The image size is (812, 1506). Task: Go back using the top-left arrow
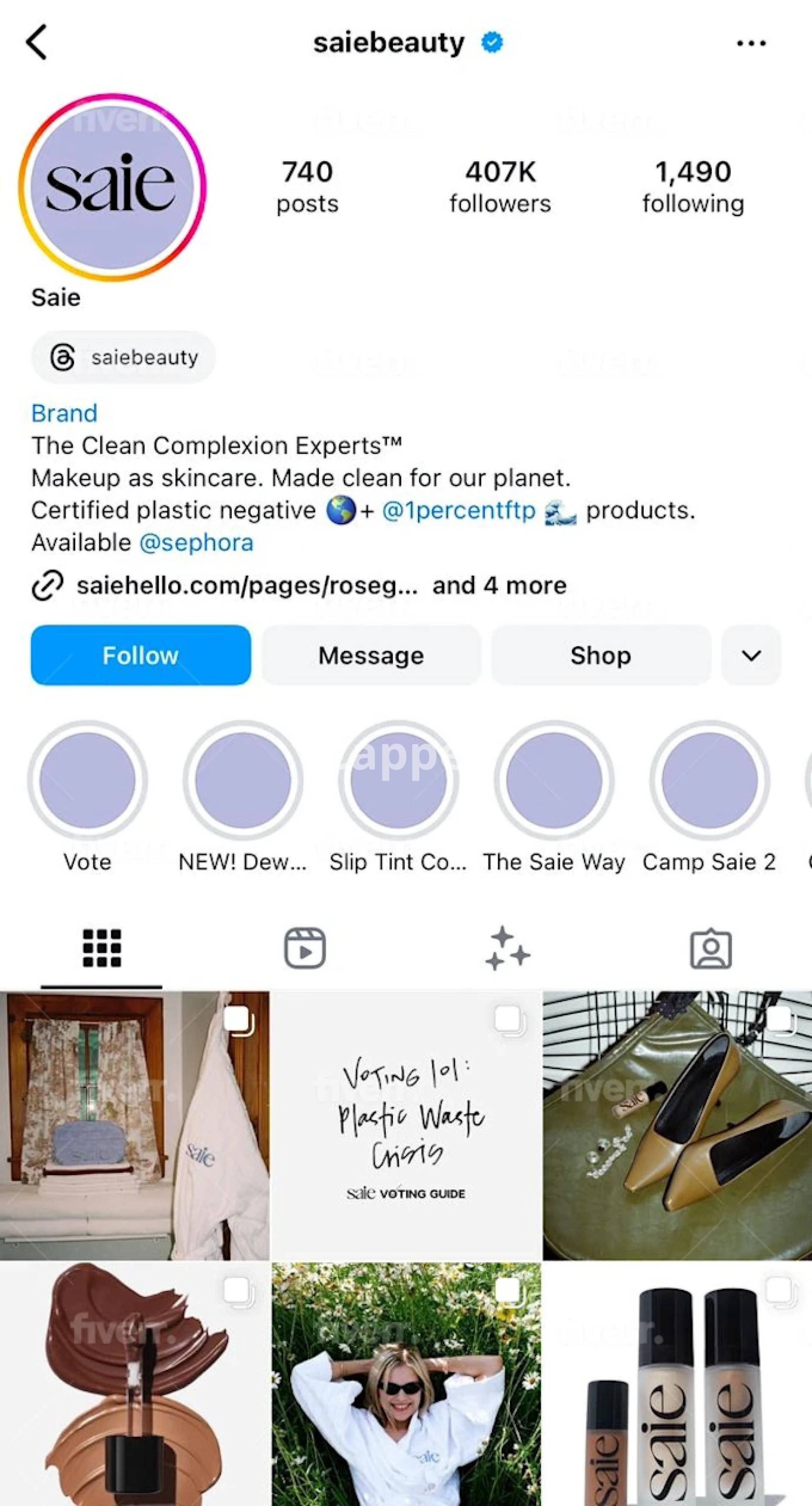(36, 42)
